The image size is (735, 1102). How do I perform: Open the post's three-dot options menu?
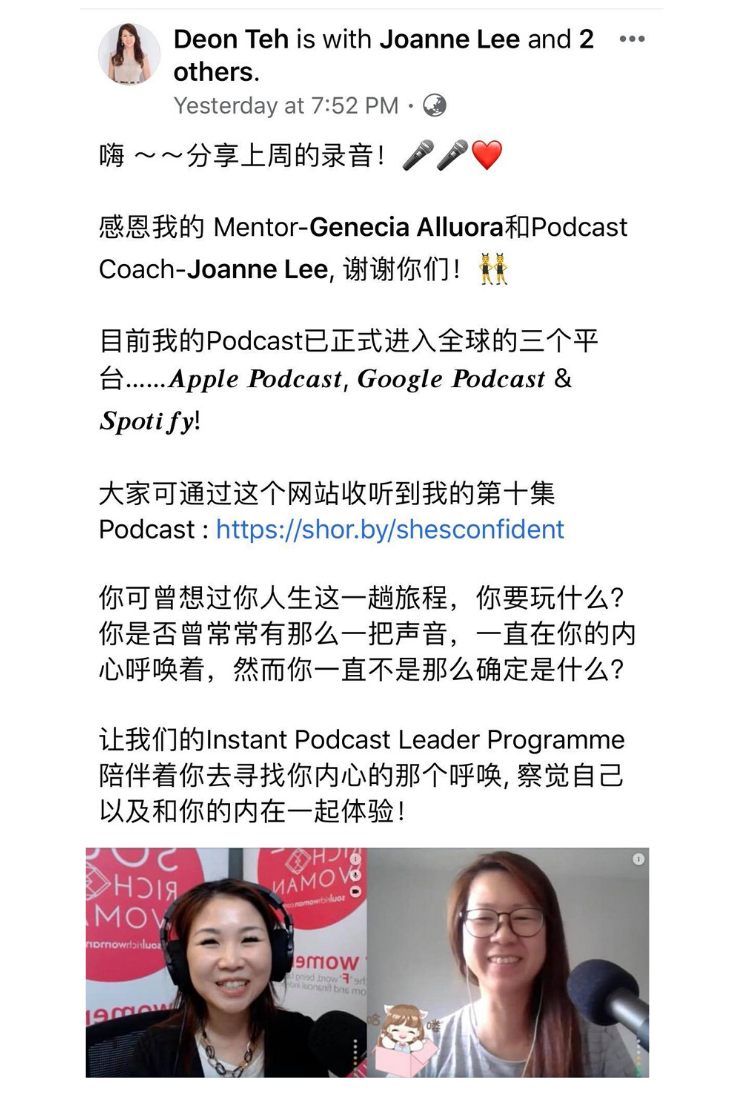(632, 40)
